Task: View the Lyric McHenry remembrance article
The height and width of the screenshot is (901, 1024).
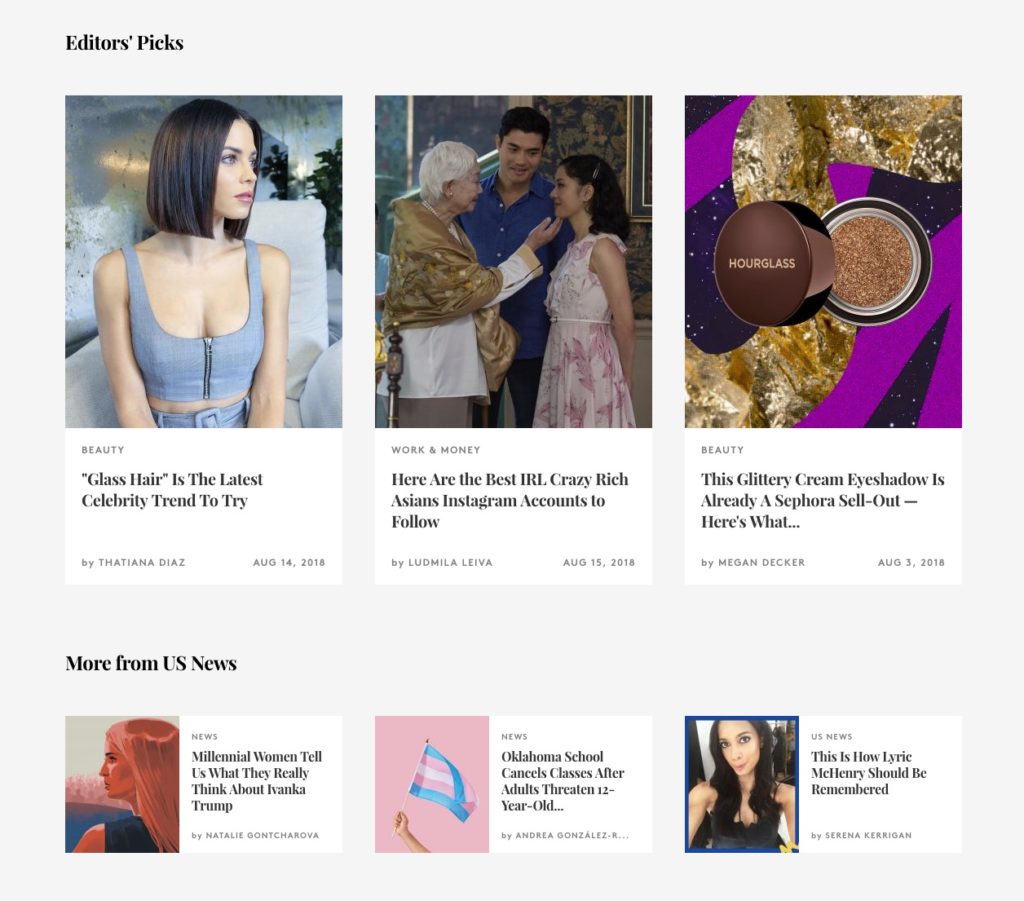Action: tap(868, 773)
